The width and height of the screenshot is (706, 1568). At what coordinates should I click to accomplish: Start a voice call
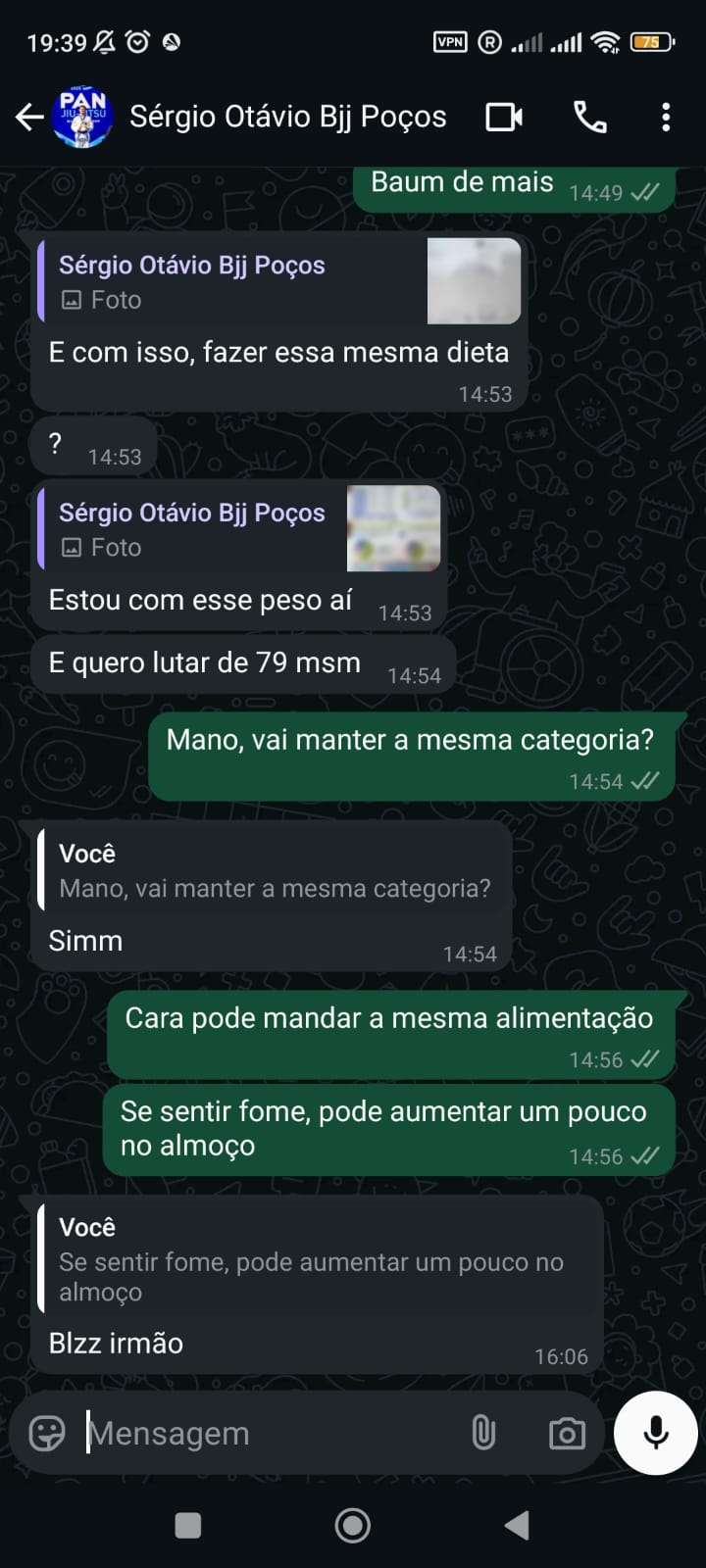tap(589, 118)
